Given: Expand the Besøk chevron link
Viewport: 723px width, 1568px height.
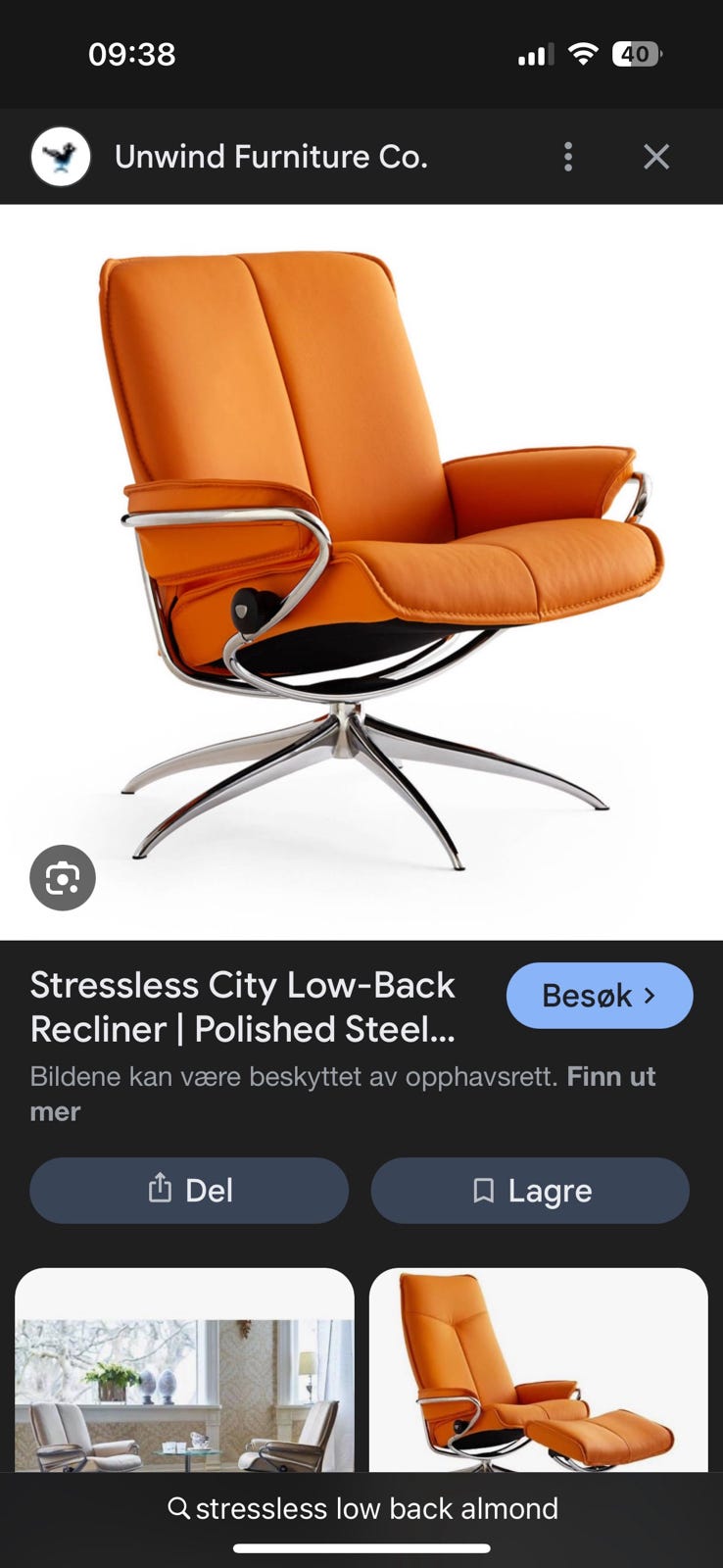Looking at the screenshot, I should click(650, 996).
